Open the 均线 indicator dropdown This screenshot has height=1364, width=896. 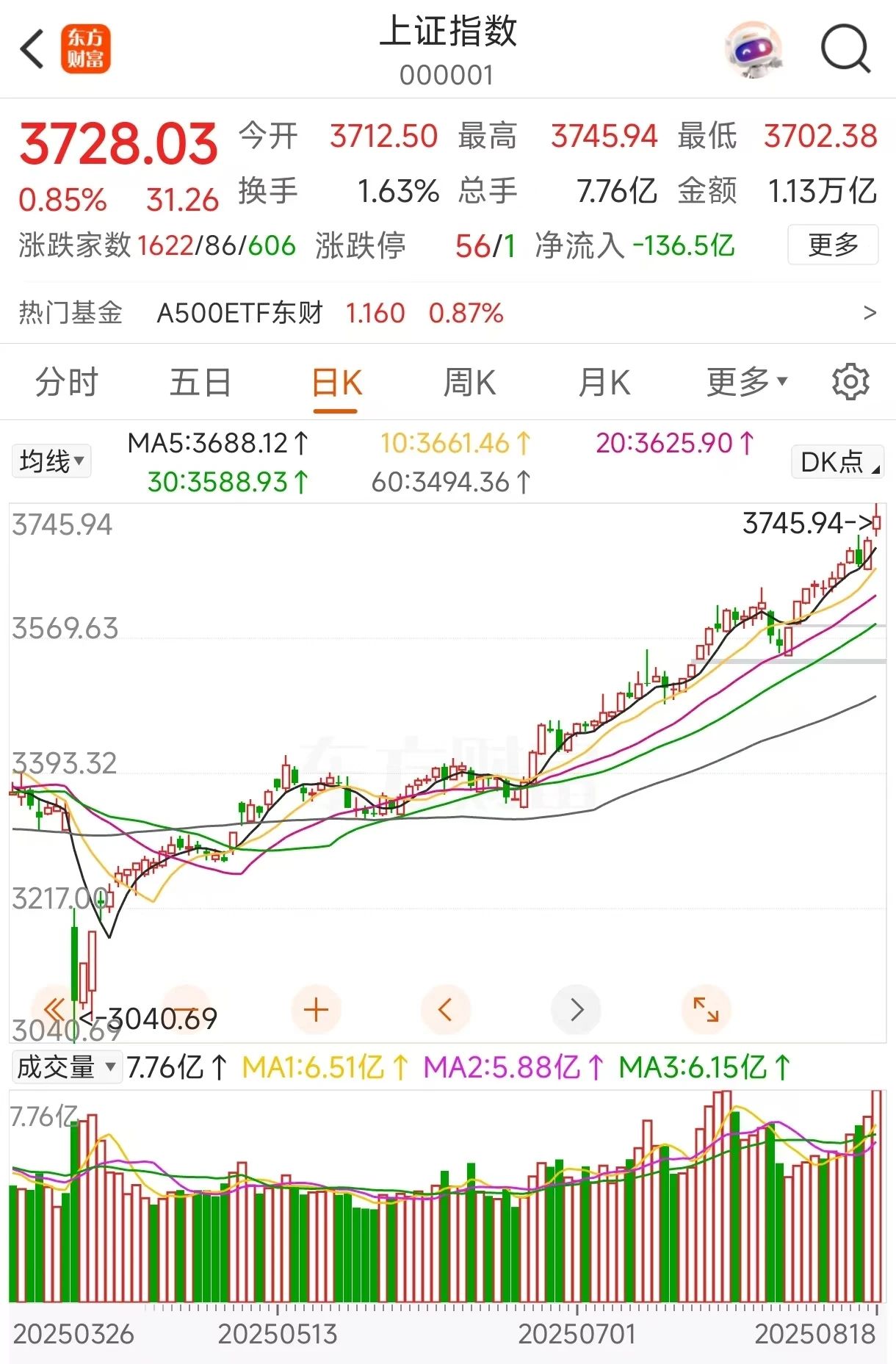(x=51, y=462)
